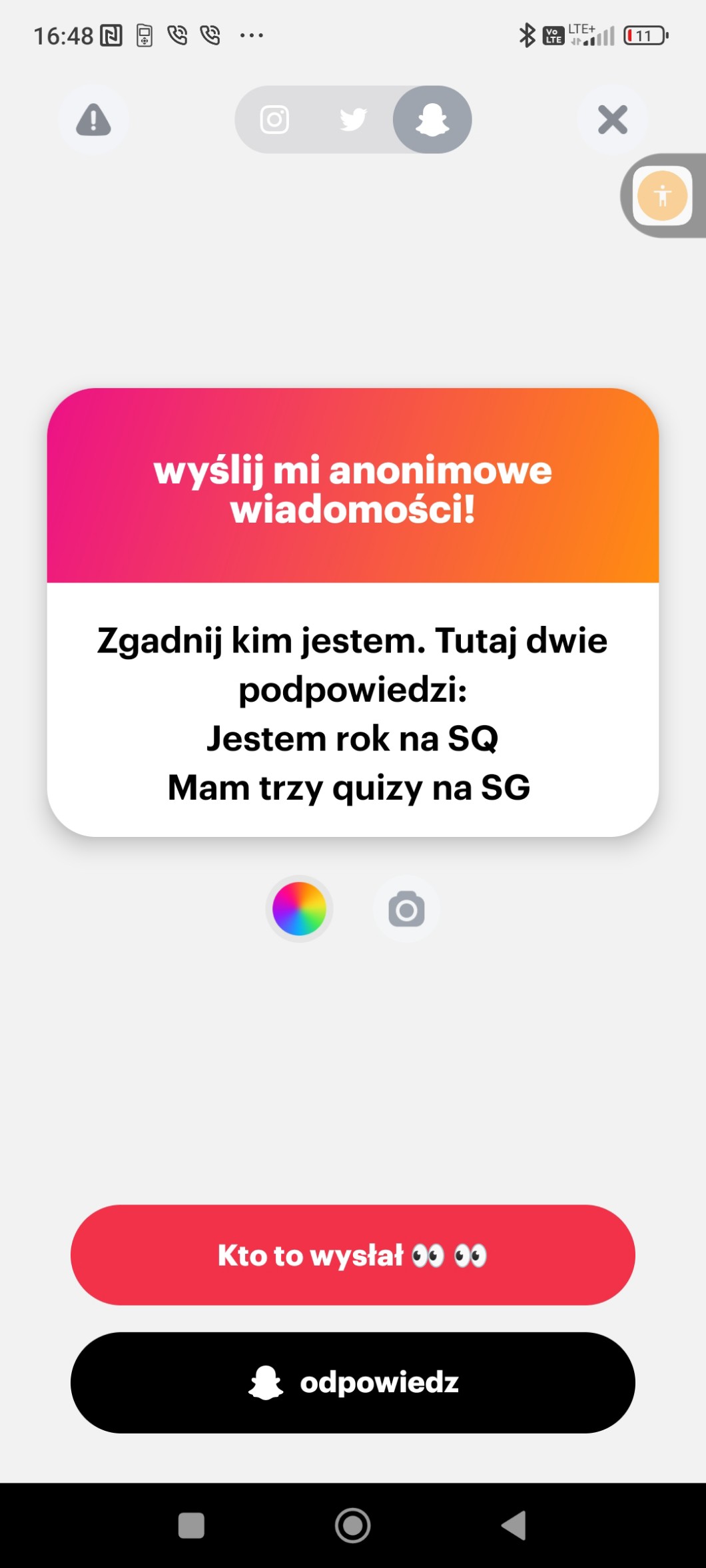Close the anonymous message screen

(612, 120)
